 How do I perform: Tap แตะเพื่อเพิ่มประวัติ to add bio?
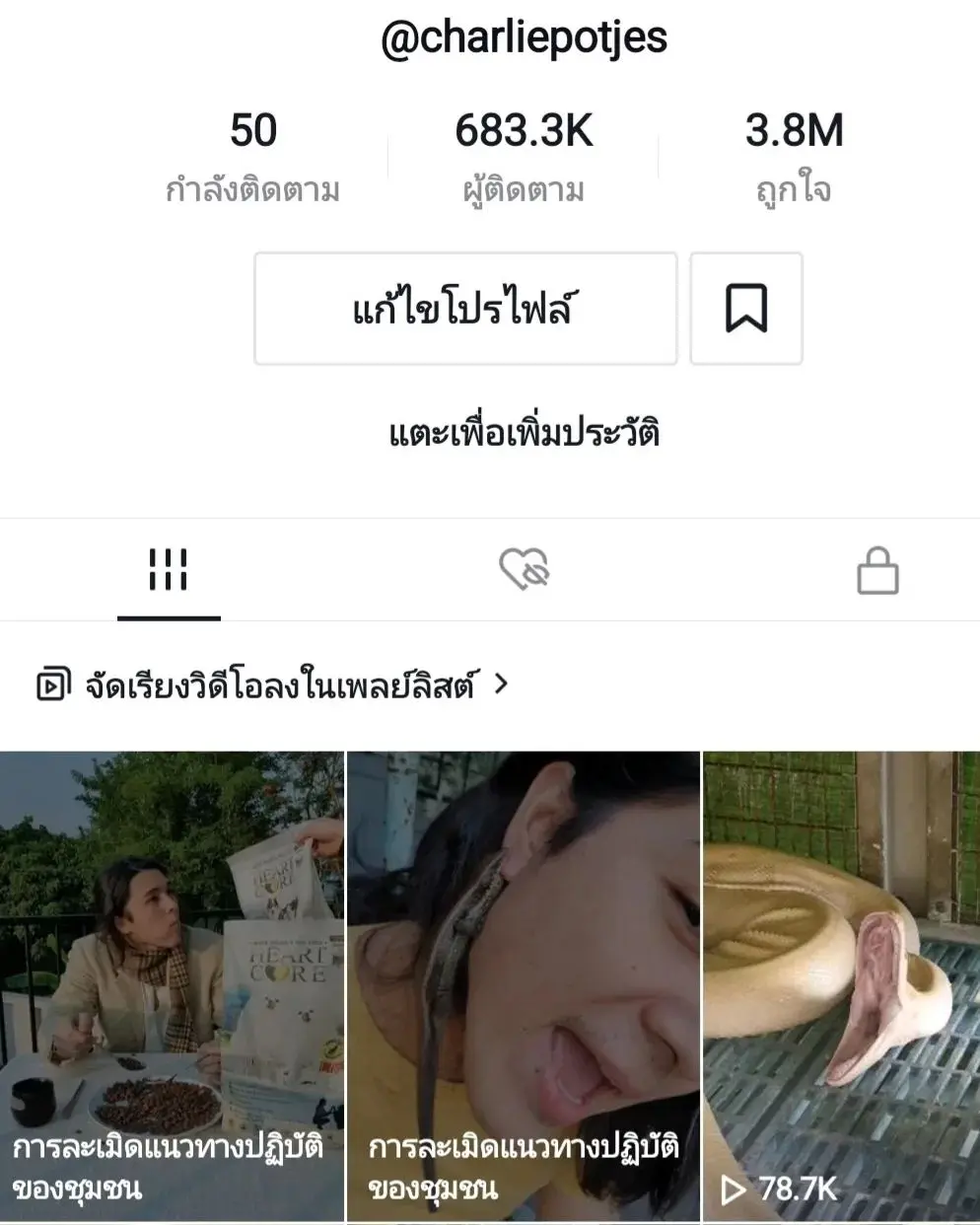click(524, 433)
